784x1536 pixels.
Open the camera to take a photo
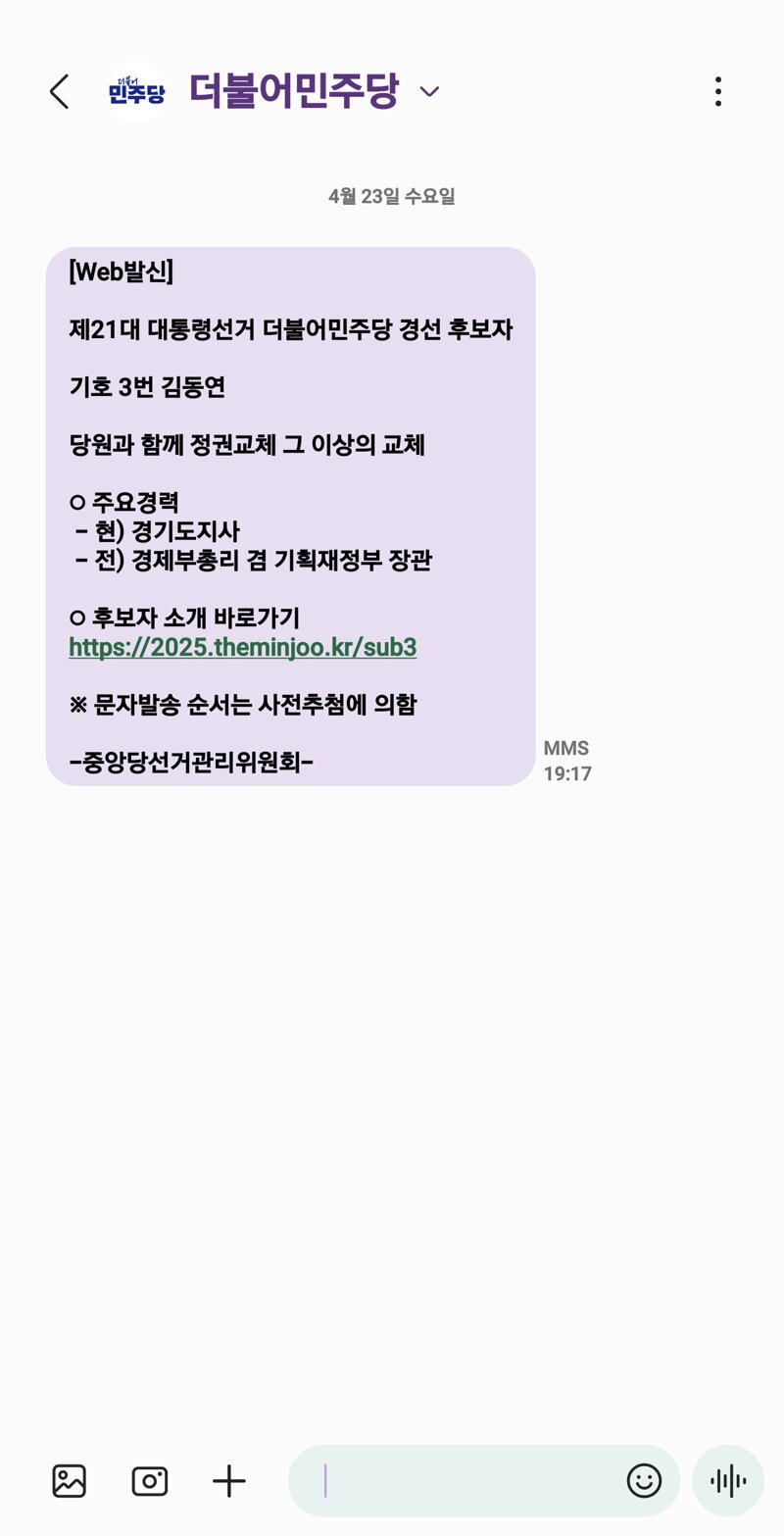(149, 1480)
